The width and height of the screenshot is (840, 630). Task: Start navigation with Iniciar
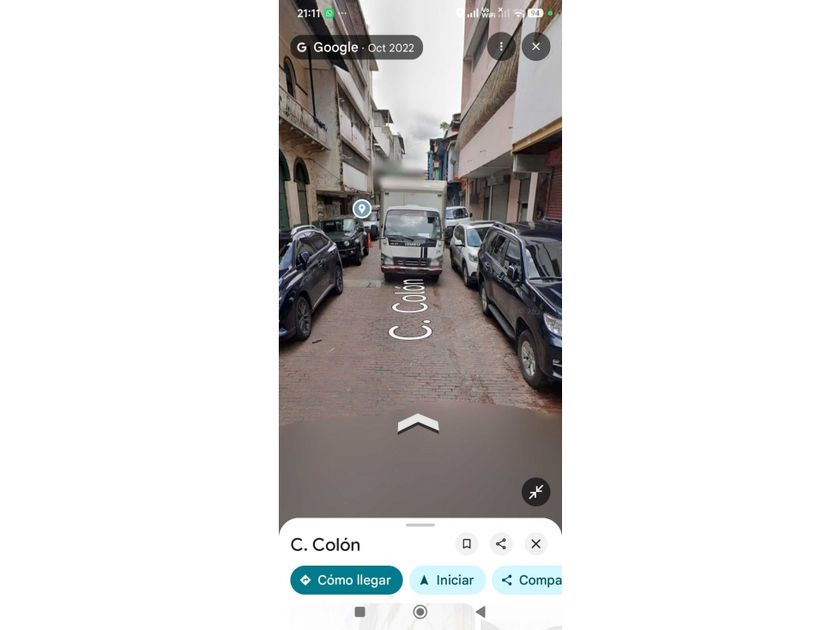tap(447, 580)
